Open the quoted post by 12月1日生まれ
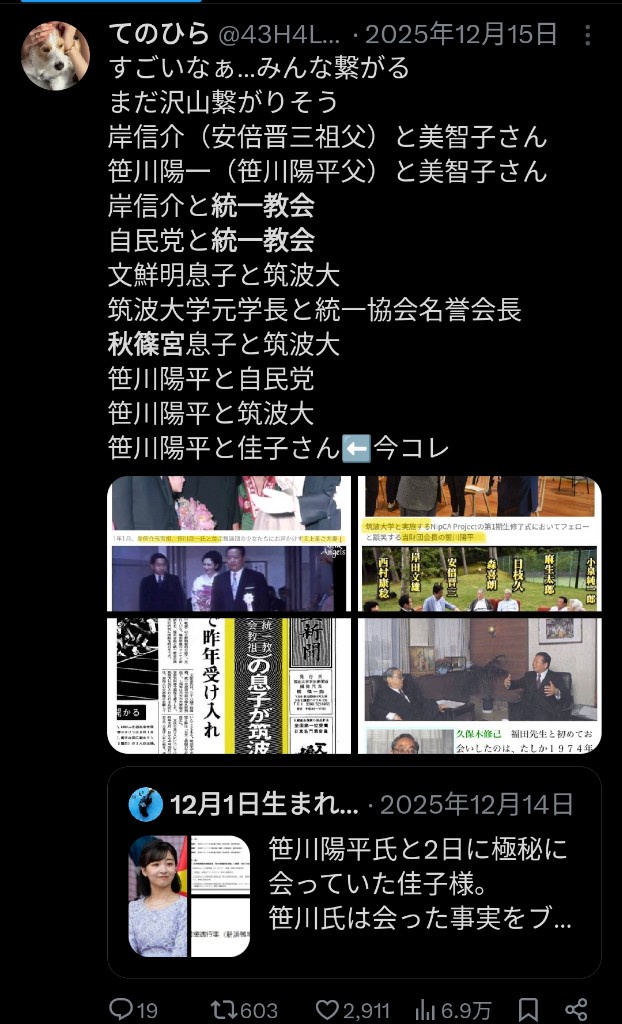The width and height of the screenshot is (622, 1024). pyautogui.click(x=354, y=870)
